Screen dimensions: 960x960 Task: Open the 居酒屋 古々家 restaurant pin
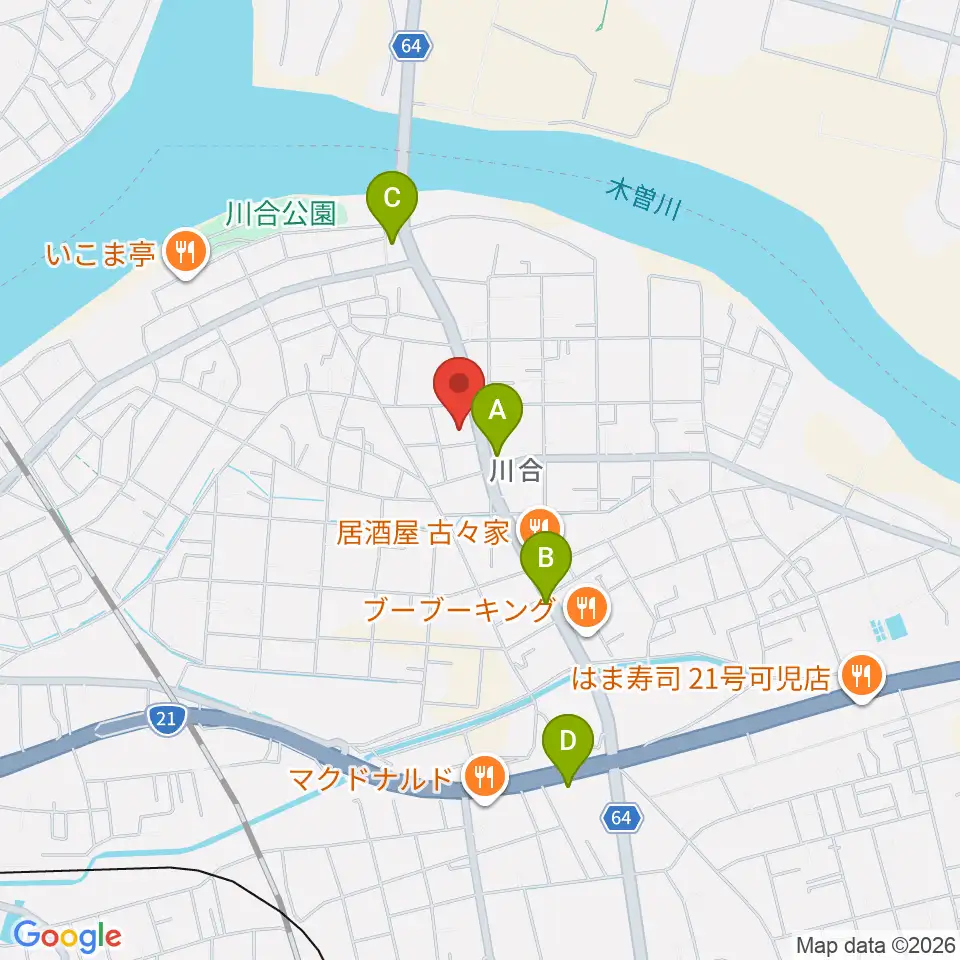click(x=539, y=525)
